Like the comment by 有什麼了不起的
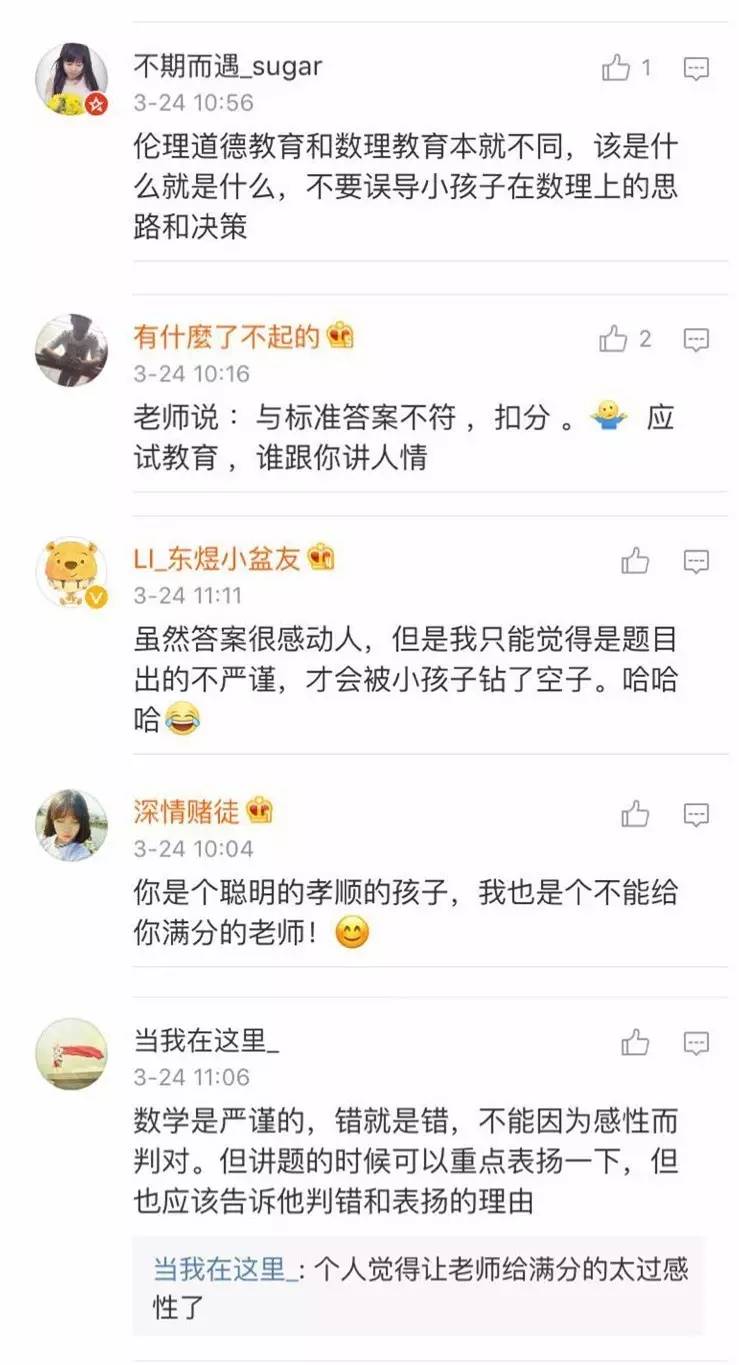This screenshot has width=739, height=1365. [x=614, y=339]
